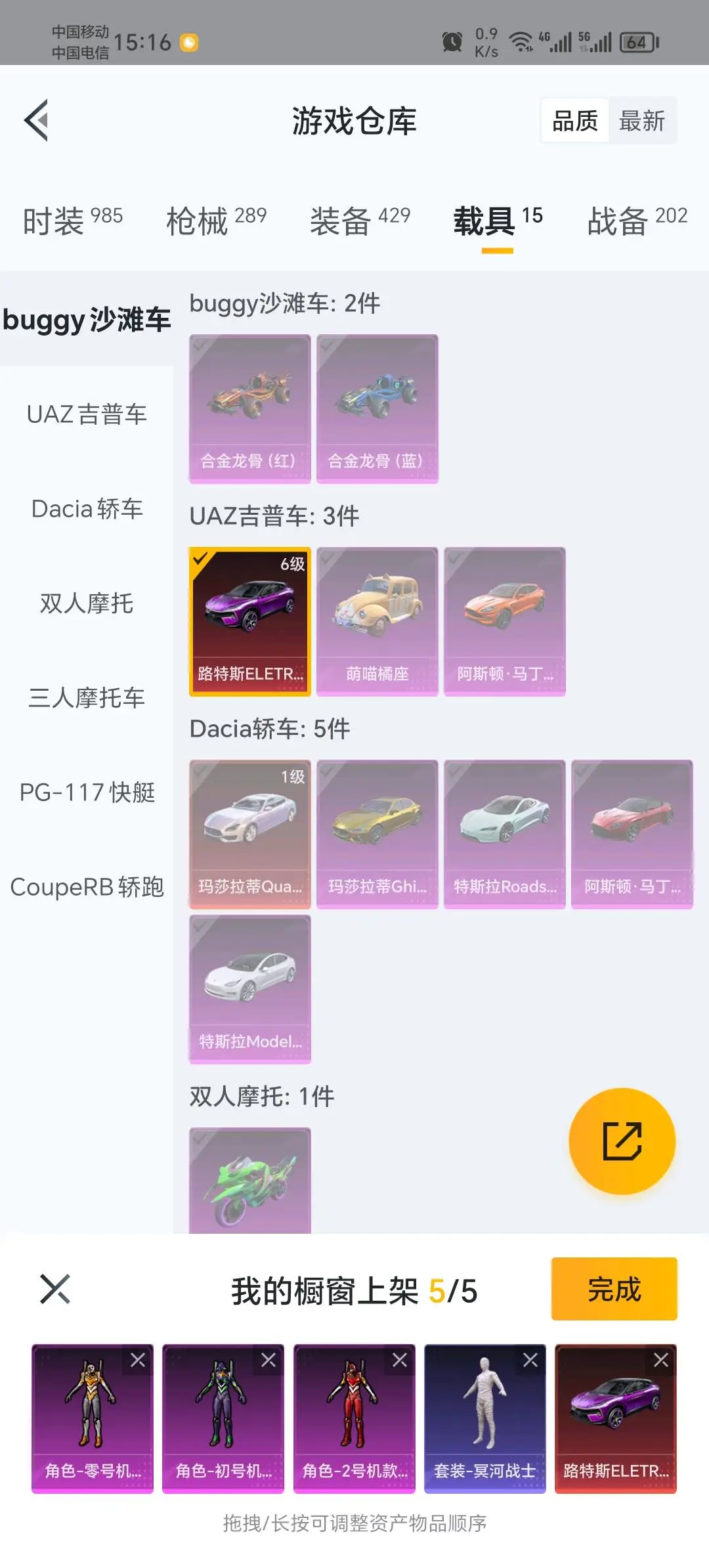Confirm showcase with 完成
709x1568 pixels.
click(x=614, y=1289)
